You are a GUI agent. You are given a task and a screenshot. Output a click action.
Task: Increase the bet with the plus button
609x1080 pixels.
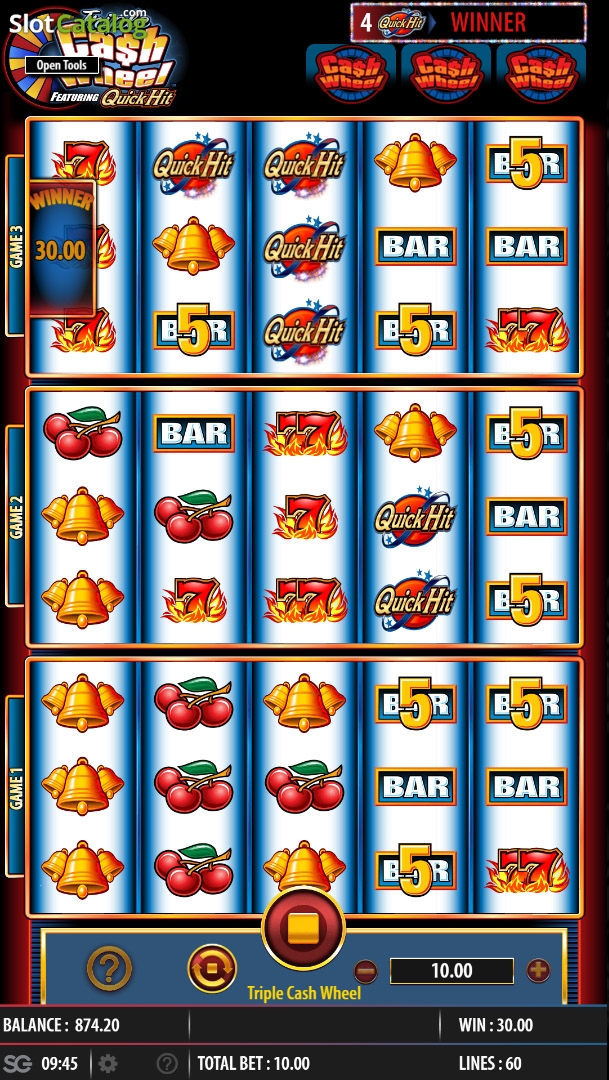538,970
